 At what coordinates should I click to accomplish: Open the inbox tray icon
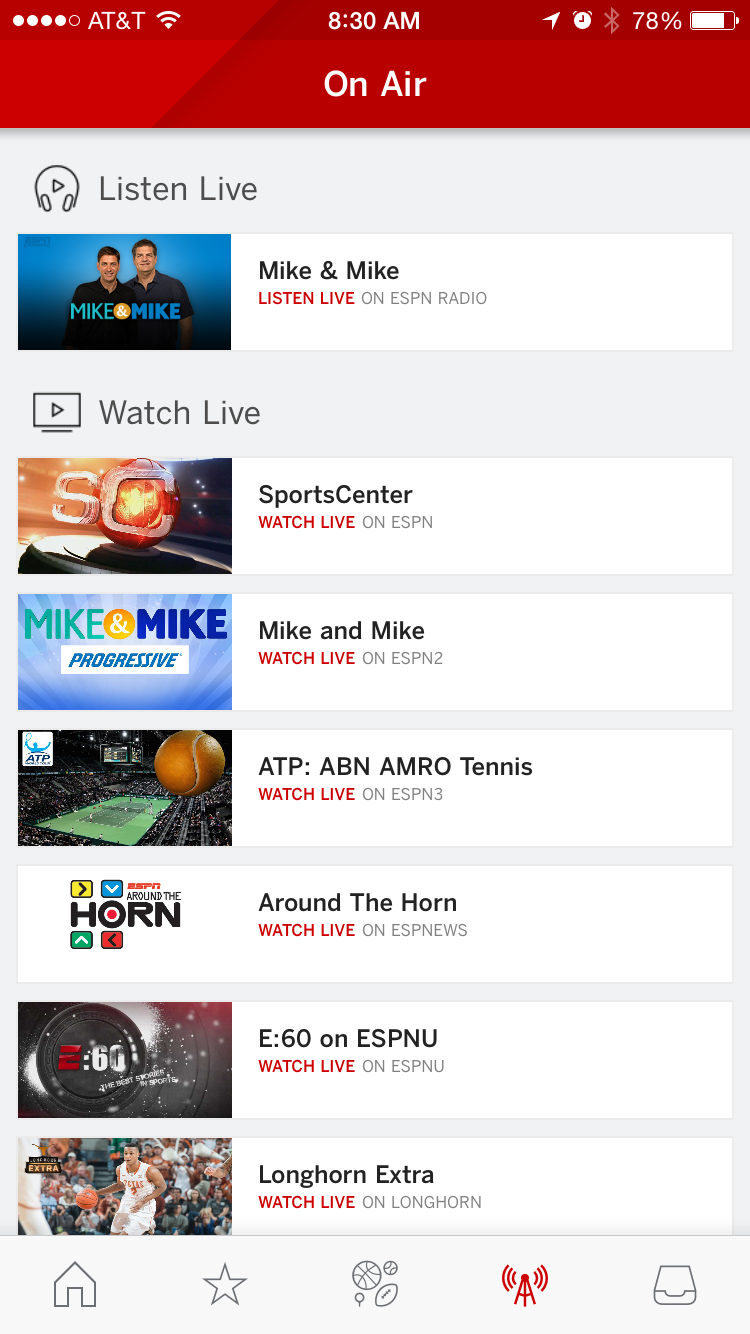pos(675,1284)
